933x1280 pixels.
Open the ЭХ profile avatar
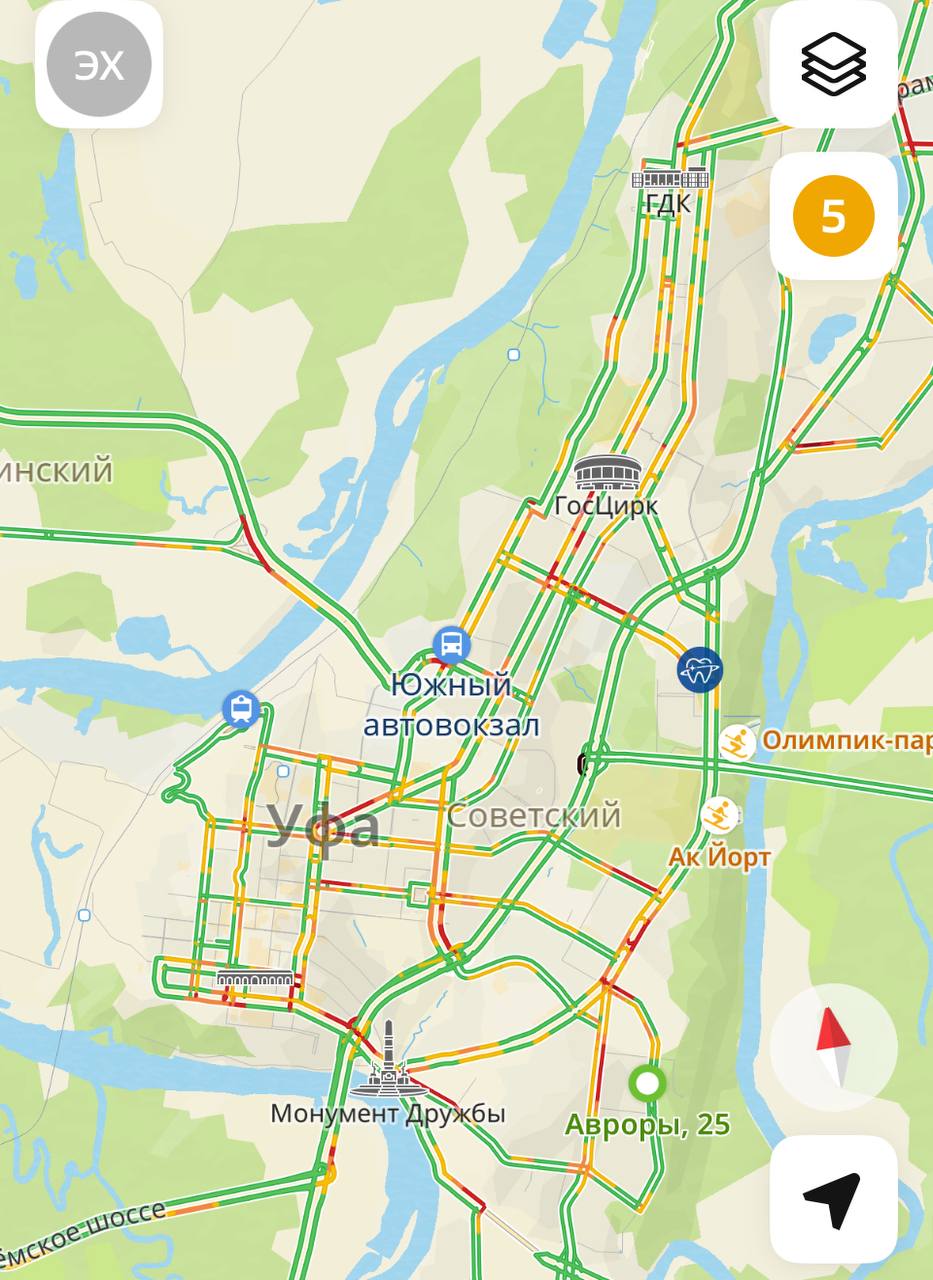coord(99,65)
